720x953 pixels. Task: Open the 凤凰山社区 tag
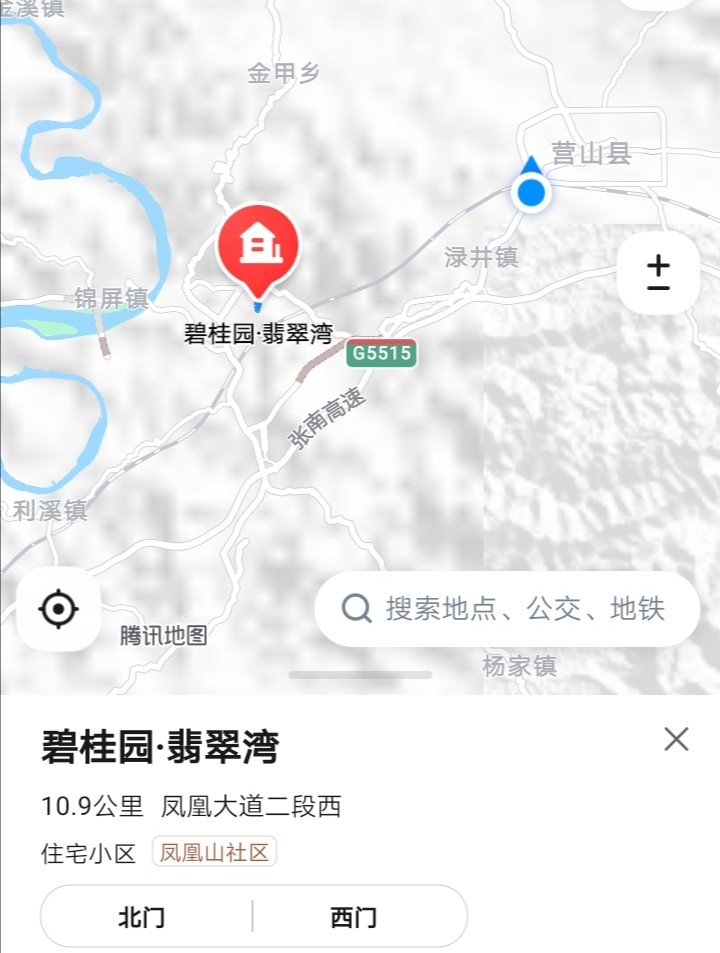pos(214,853)
